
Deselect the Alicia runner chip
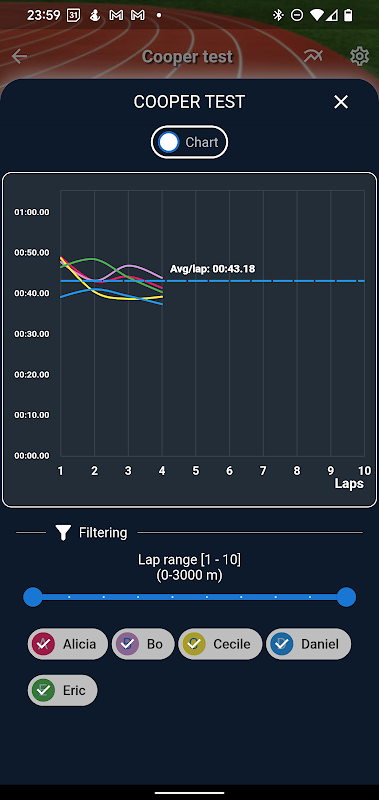[x=68, y=644]
